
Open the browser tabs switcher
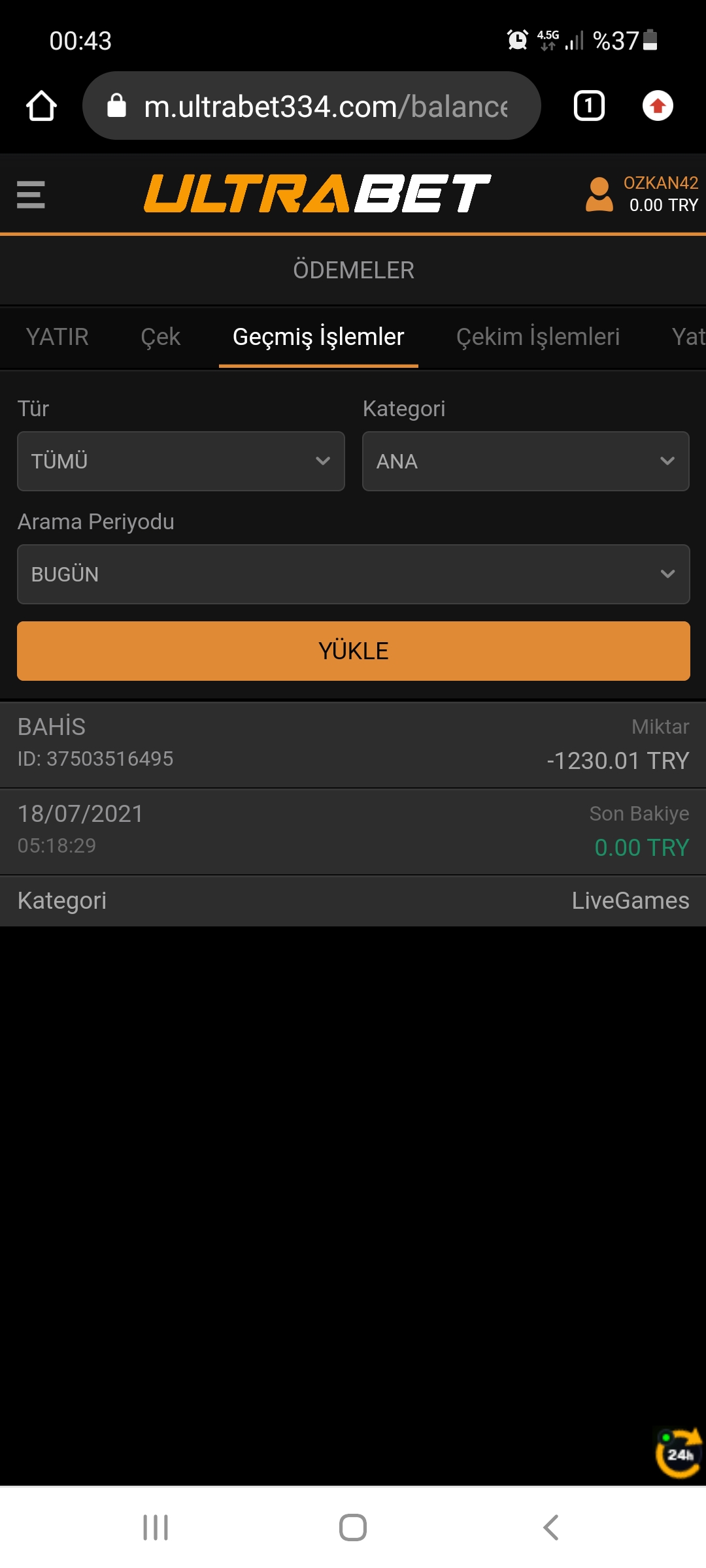[x=589, y=106]
